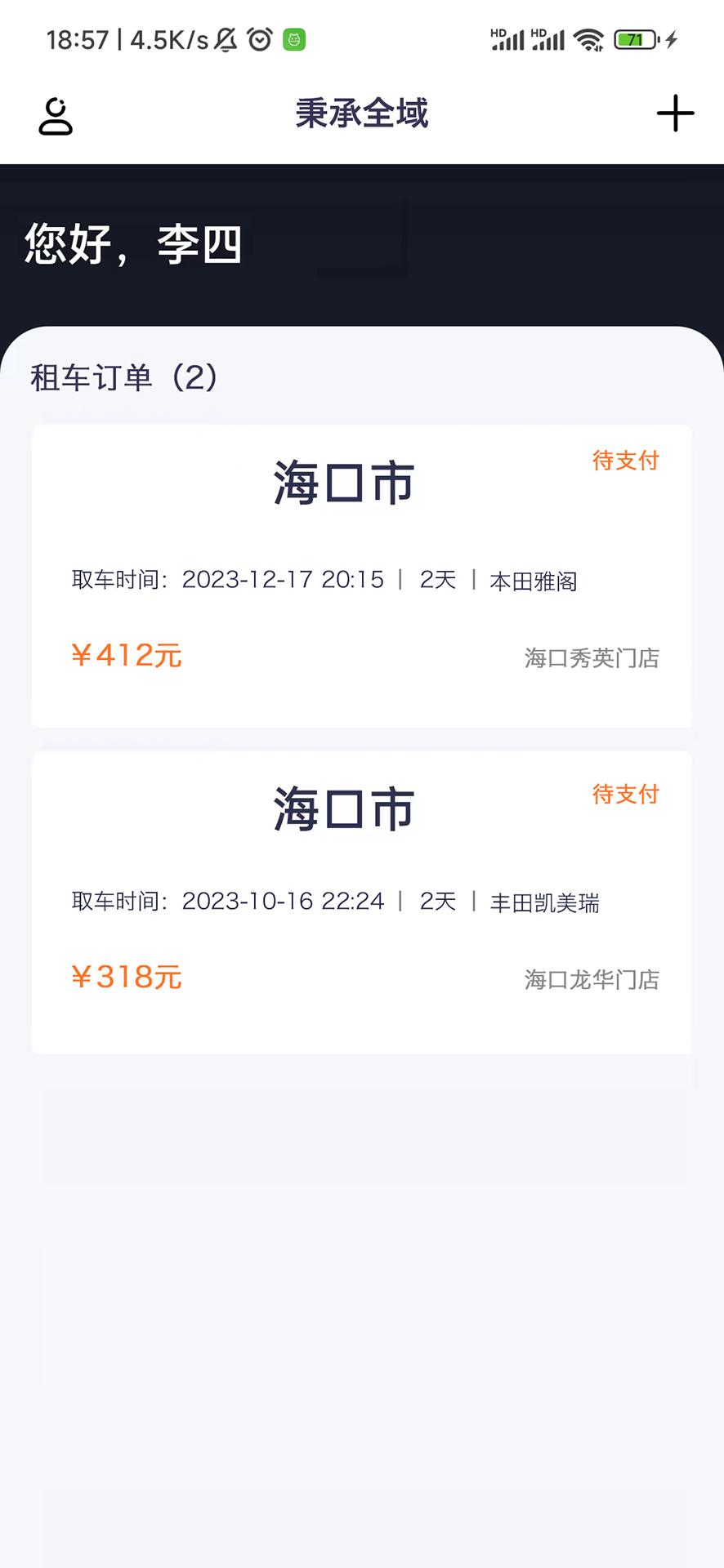Tap the plus icon to add new order
Image resolution: width=724 pixels, height=1568 pixels.
coord(675,114)
